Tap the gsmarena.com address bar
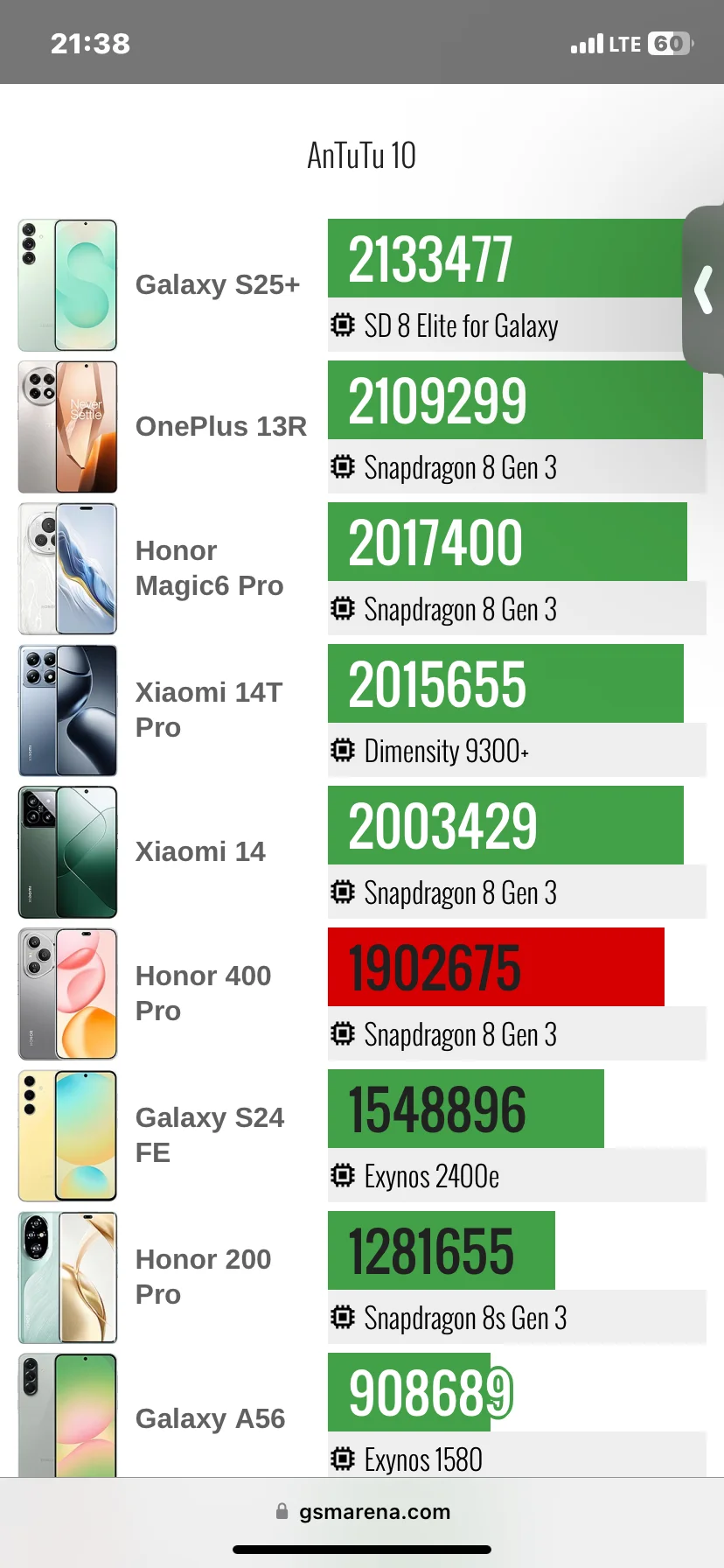The image size is (724, 1568). point(363,1511)
